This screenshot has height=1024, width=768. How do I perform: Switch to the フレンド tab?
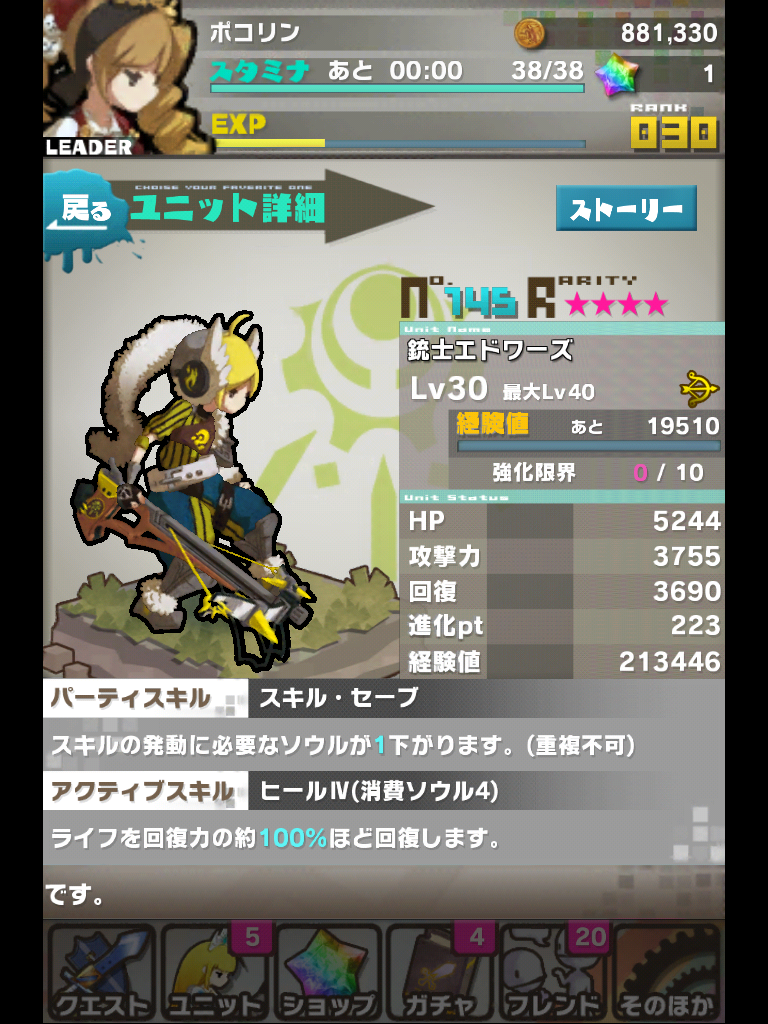[x=554, y=972]
